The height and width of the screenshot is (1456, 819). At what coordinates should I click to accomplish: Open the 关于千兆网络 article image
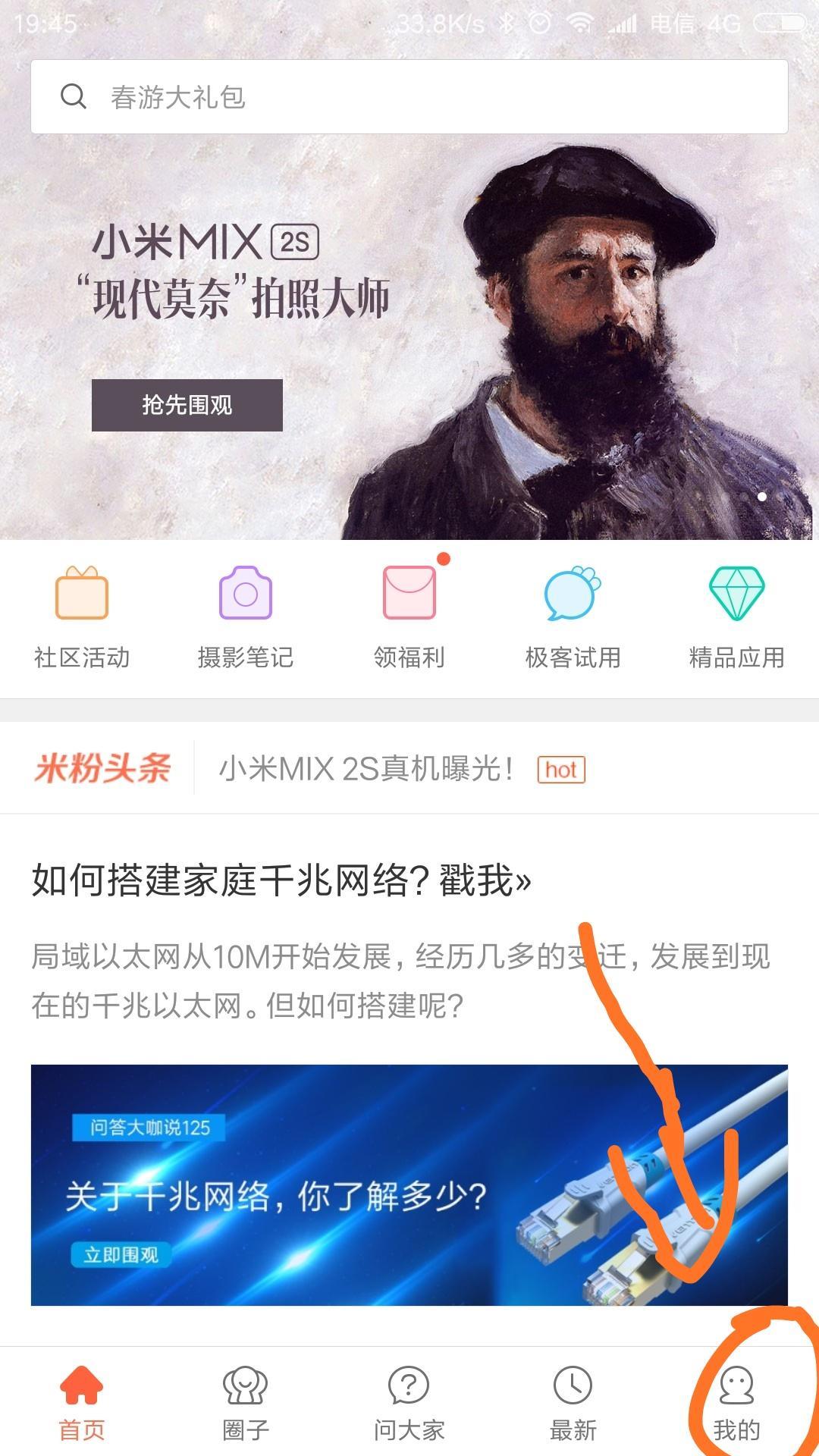[x=409, y=1185]
